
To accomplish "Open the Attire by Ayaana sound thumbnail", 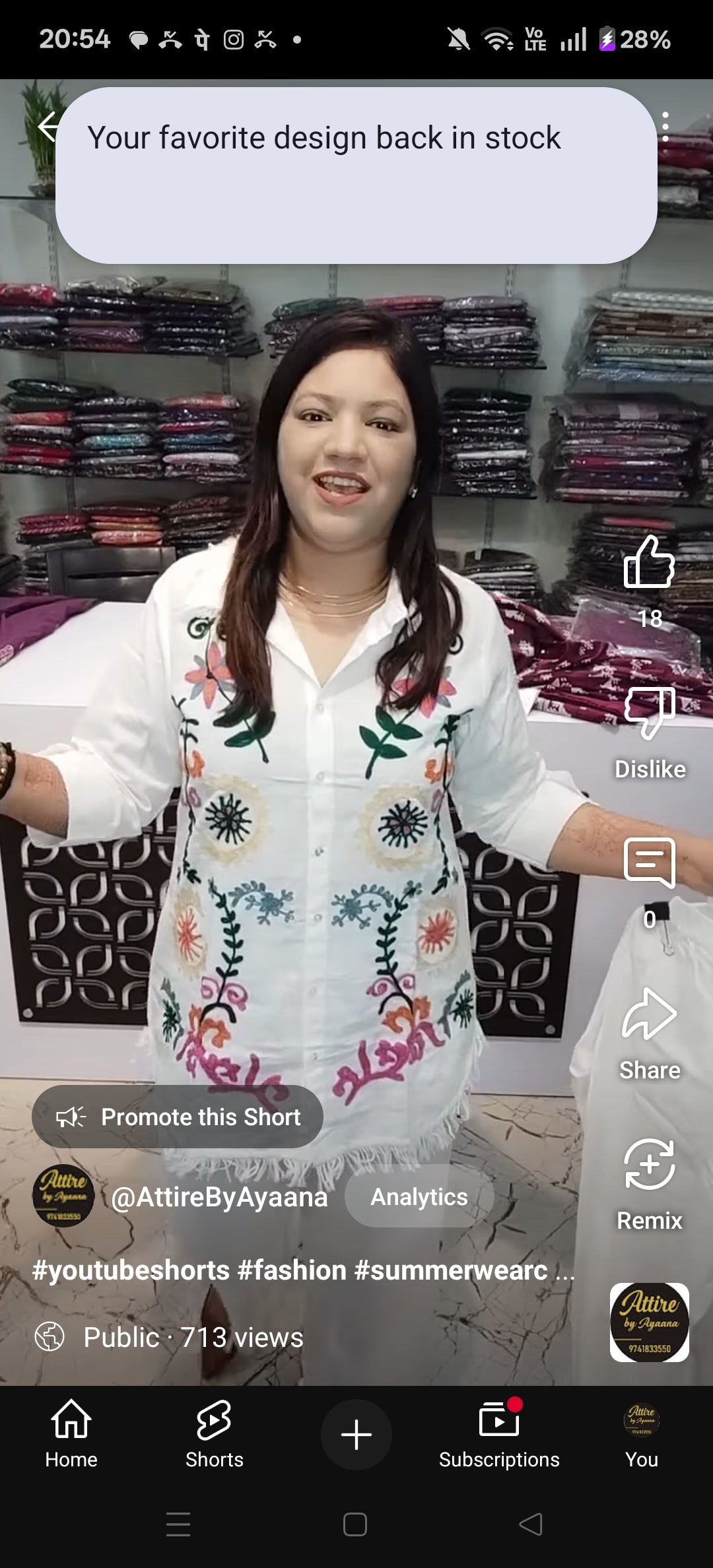I will click(649, 1323).
